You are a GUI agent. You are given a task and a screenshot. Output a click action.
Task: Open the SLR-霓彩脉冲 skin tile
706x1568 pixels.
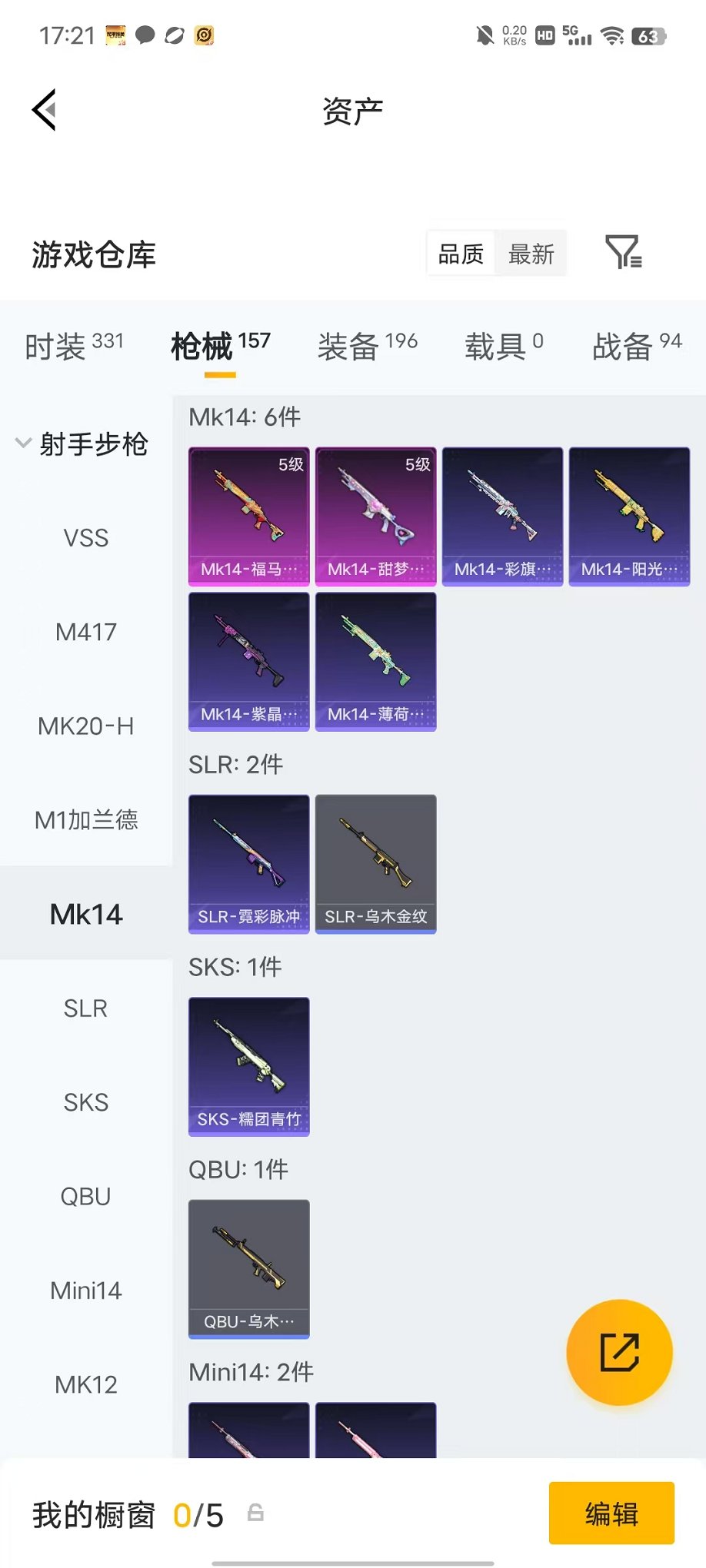pyautogui.click(x=249, y=864)
